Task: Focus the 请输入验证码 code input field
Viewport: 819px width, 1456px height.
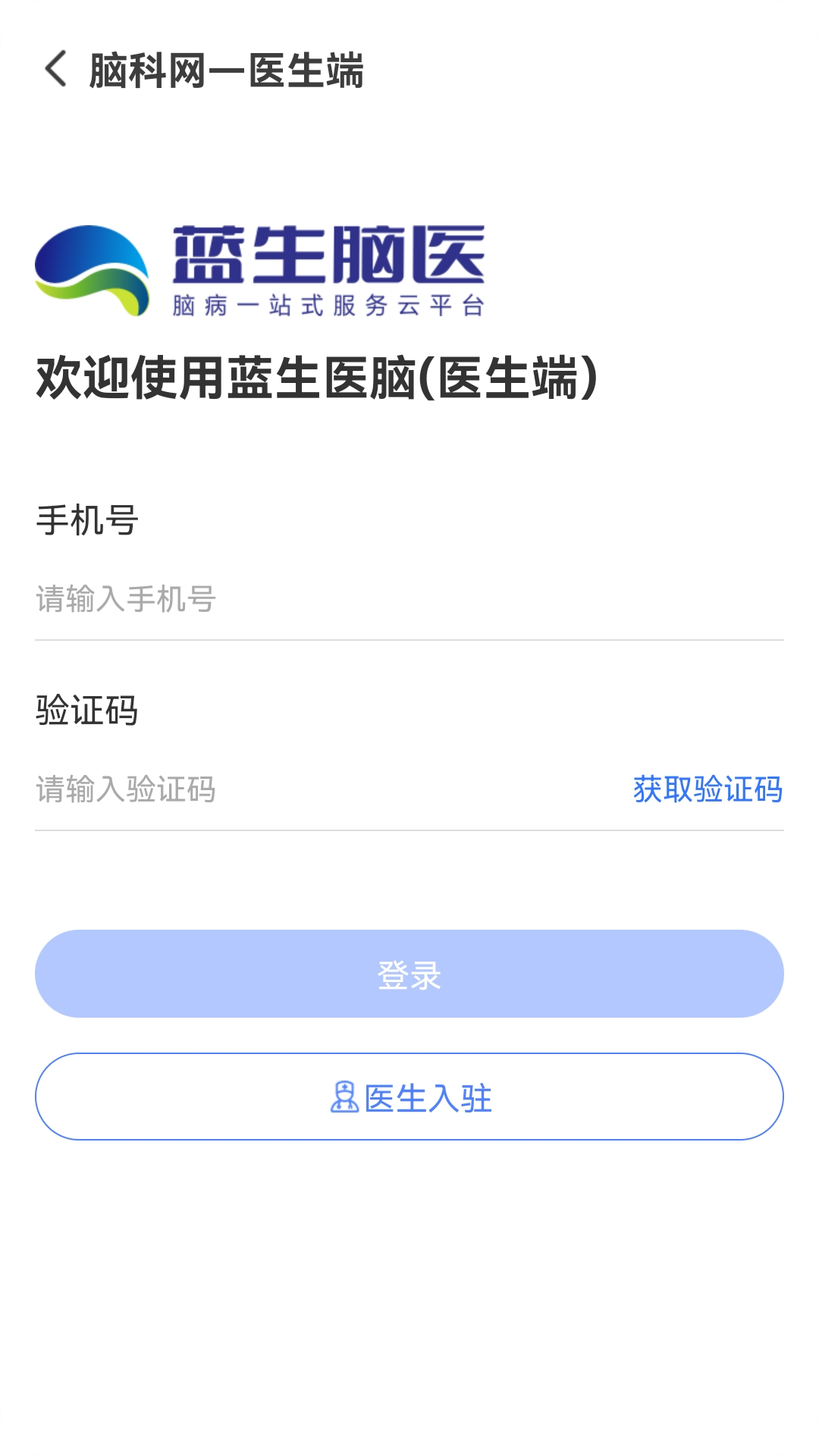Action: (x=227, y=790)
